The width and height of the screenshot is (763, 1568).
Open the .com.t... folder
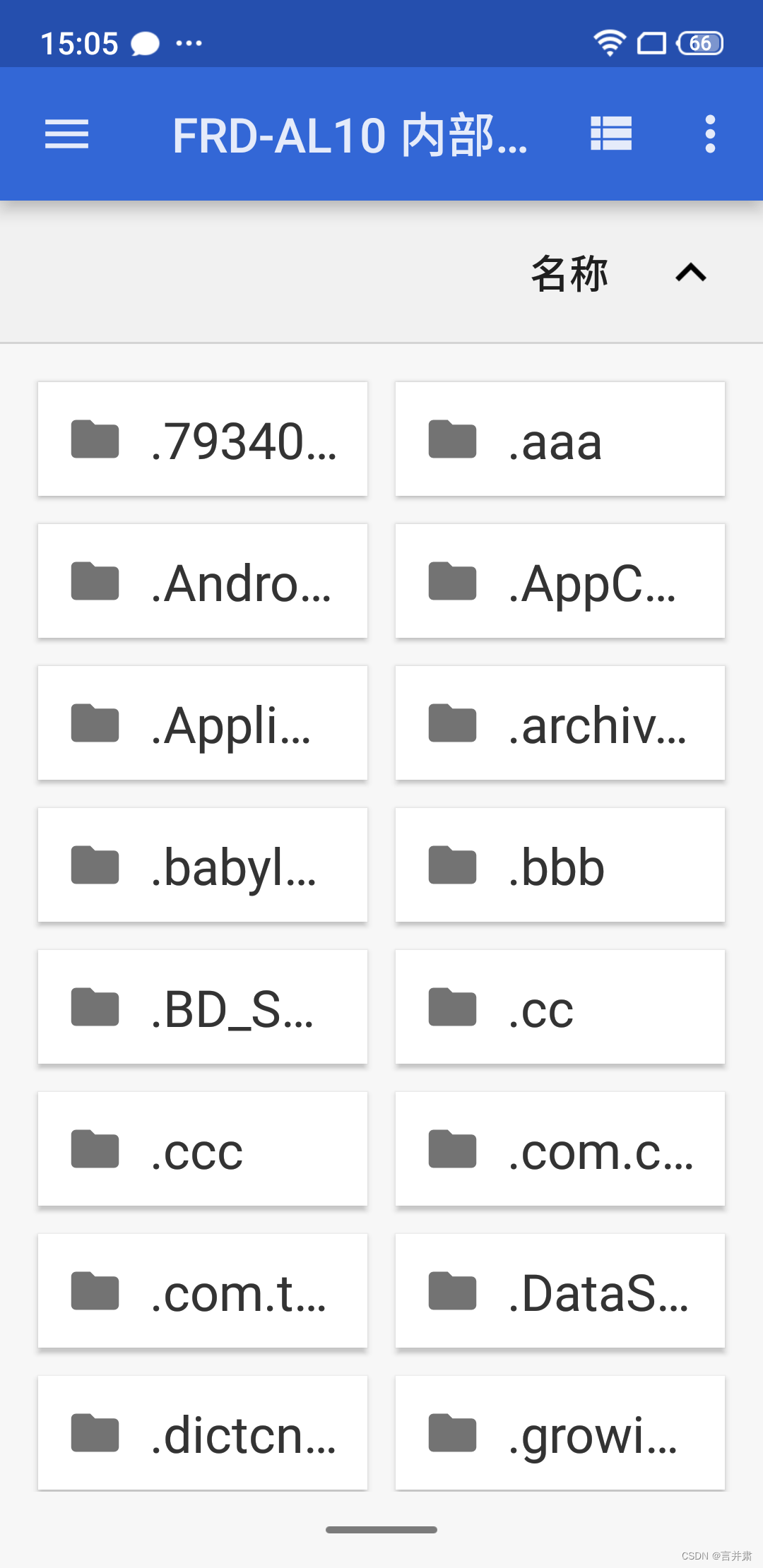point(203,1291)
